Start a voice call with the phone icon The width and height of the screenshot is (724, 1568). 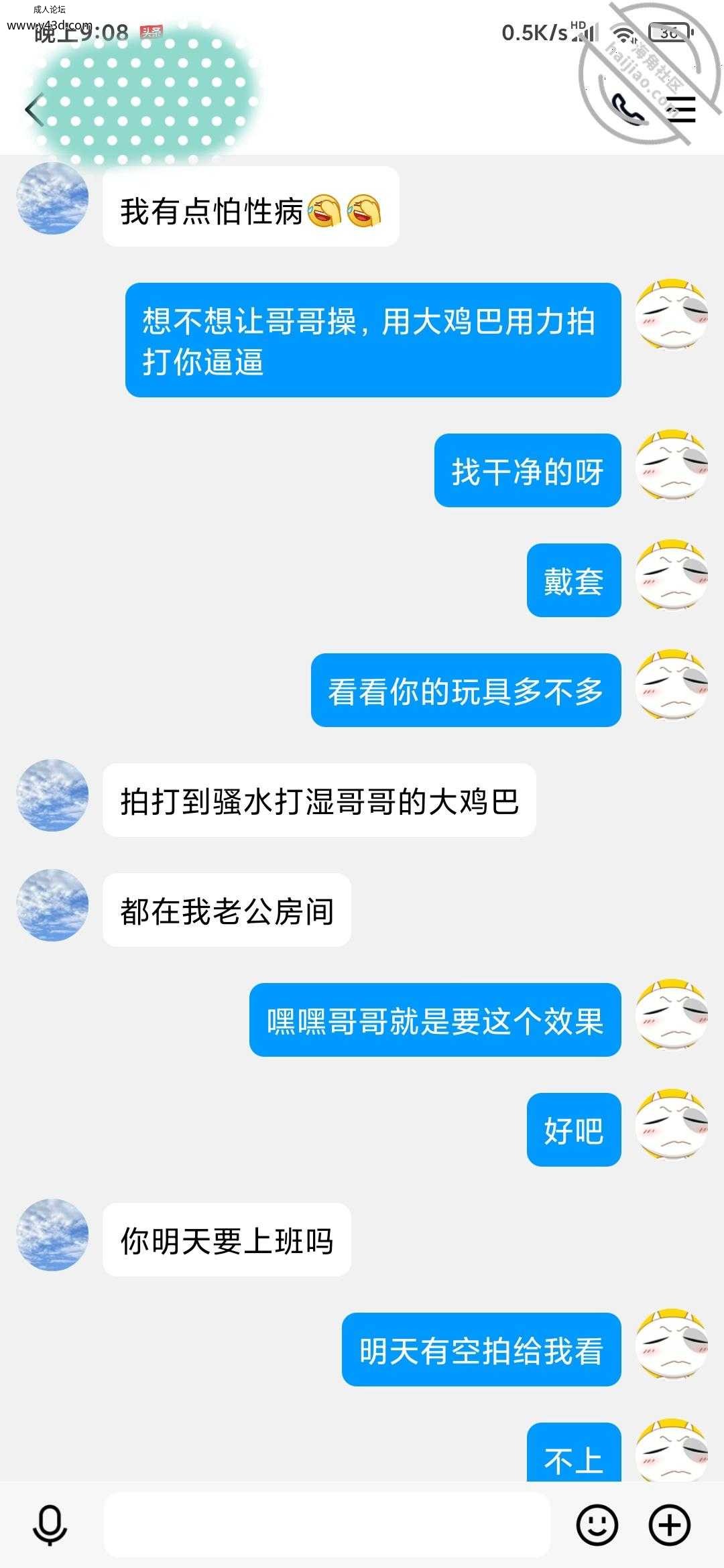(x=627, y=109)
